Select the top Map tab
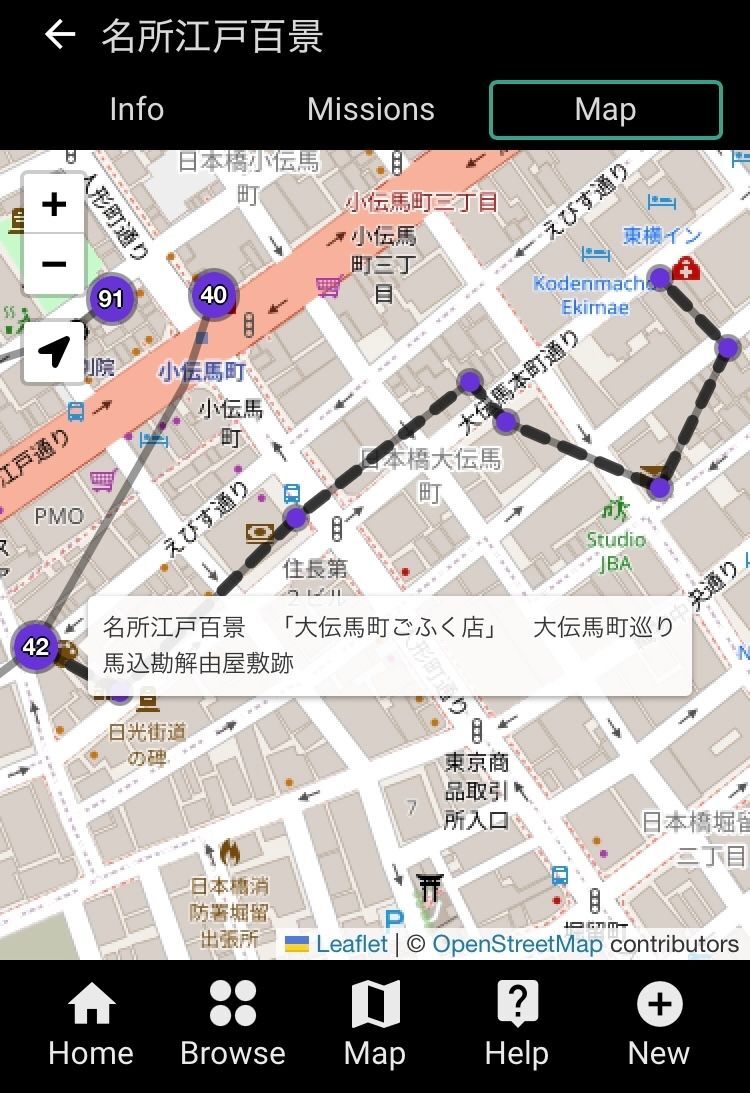The height and width of the screenshot is (1093, 750). coord(605,109)
